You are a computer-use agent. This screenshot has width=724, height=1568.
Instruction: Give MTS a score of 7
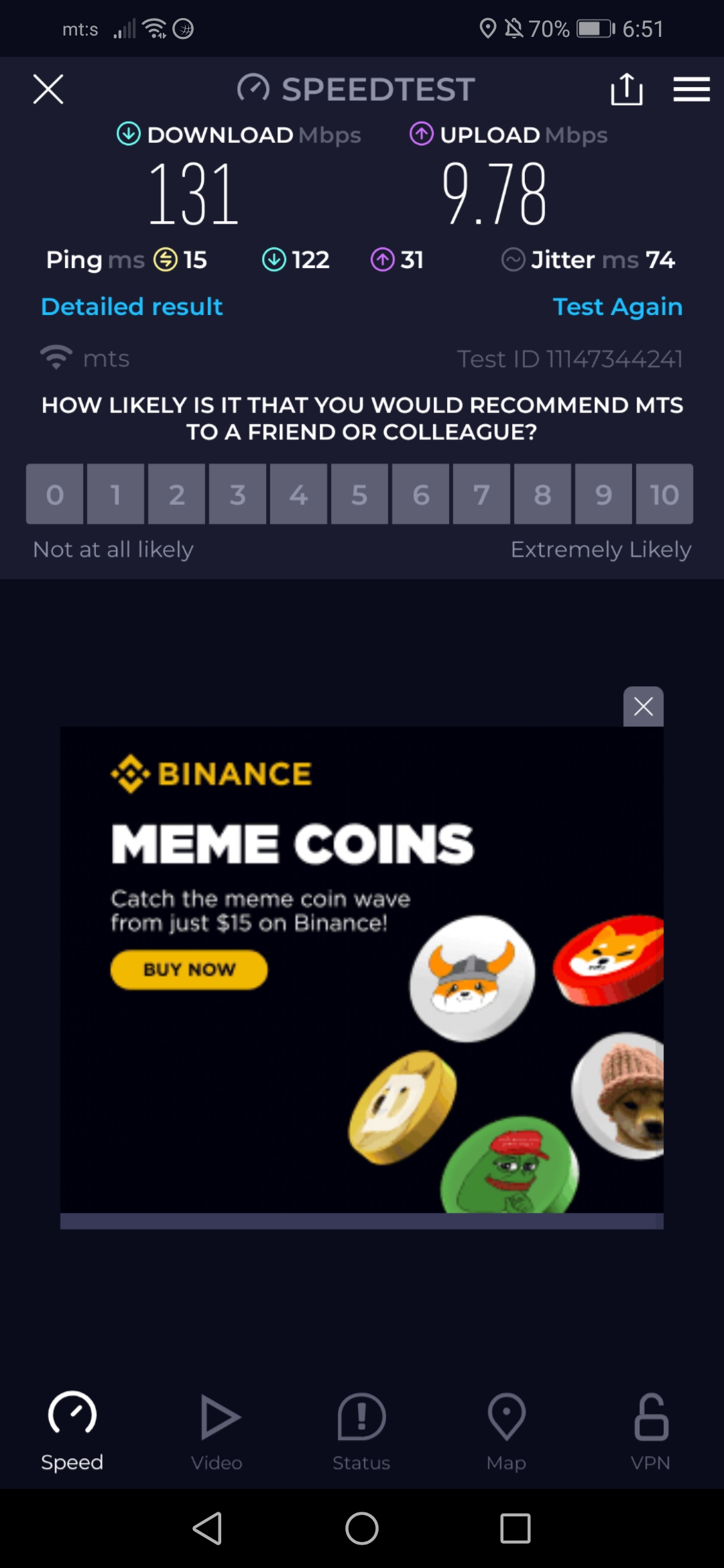(481, 495)
